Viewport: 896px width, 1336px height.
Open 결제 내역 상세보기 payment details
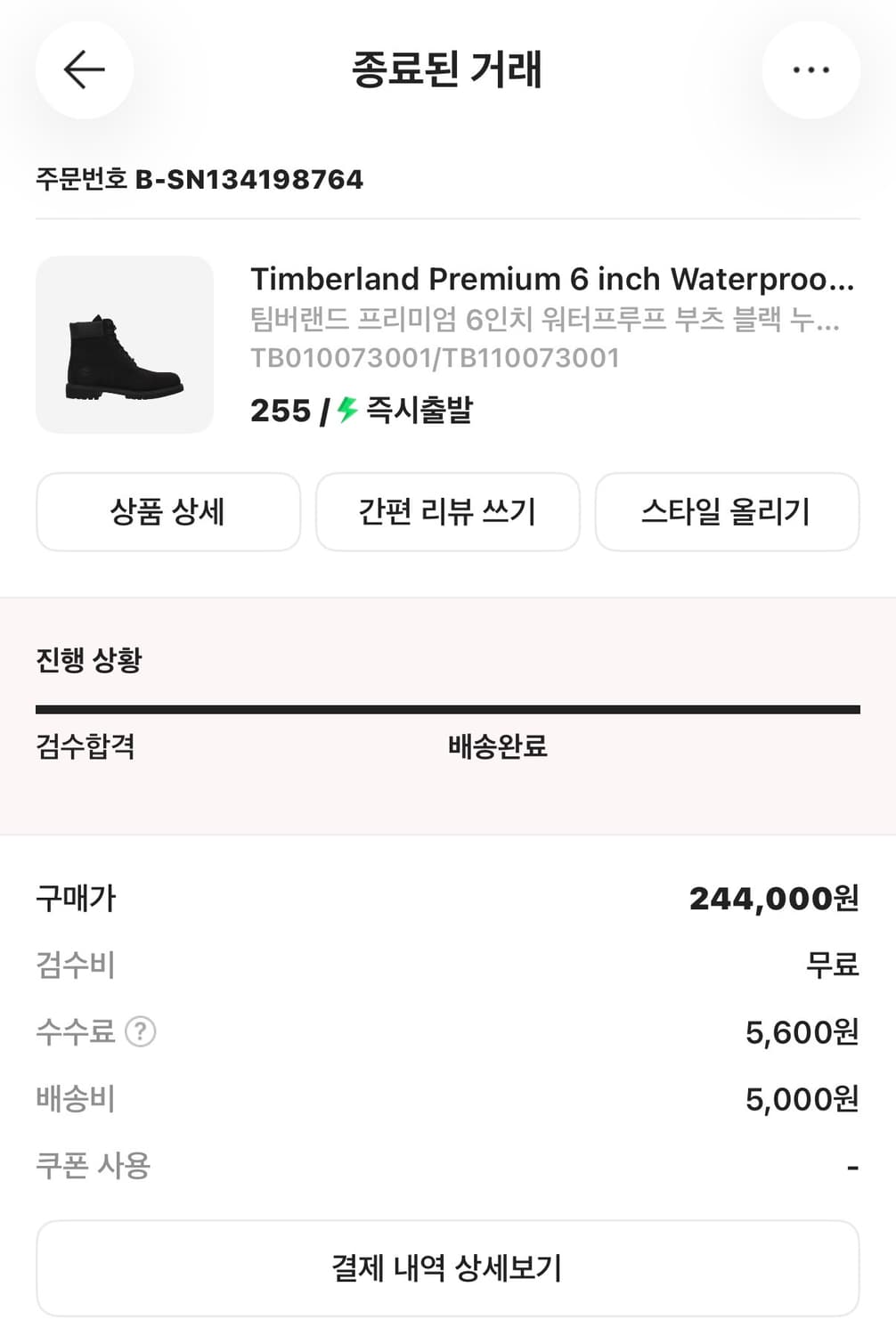[x=447, y=1267]
